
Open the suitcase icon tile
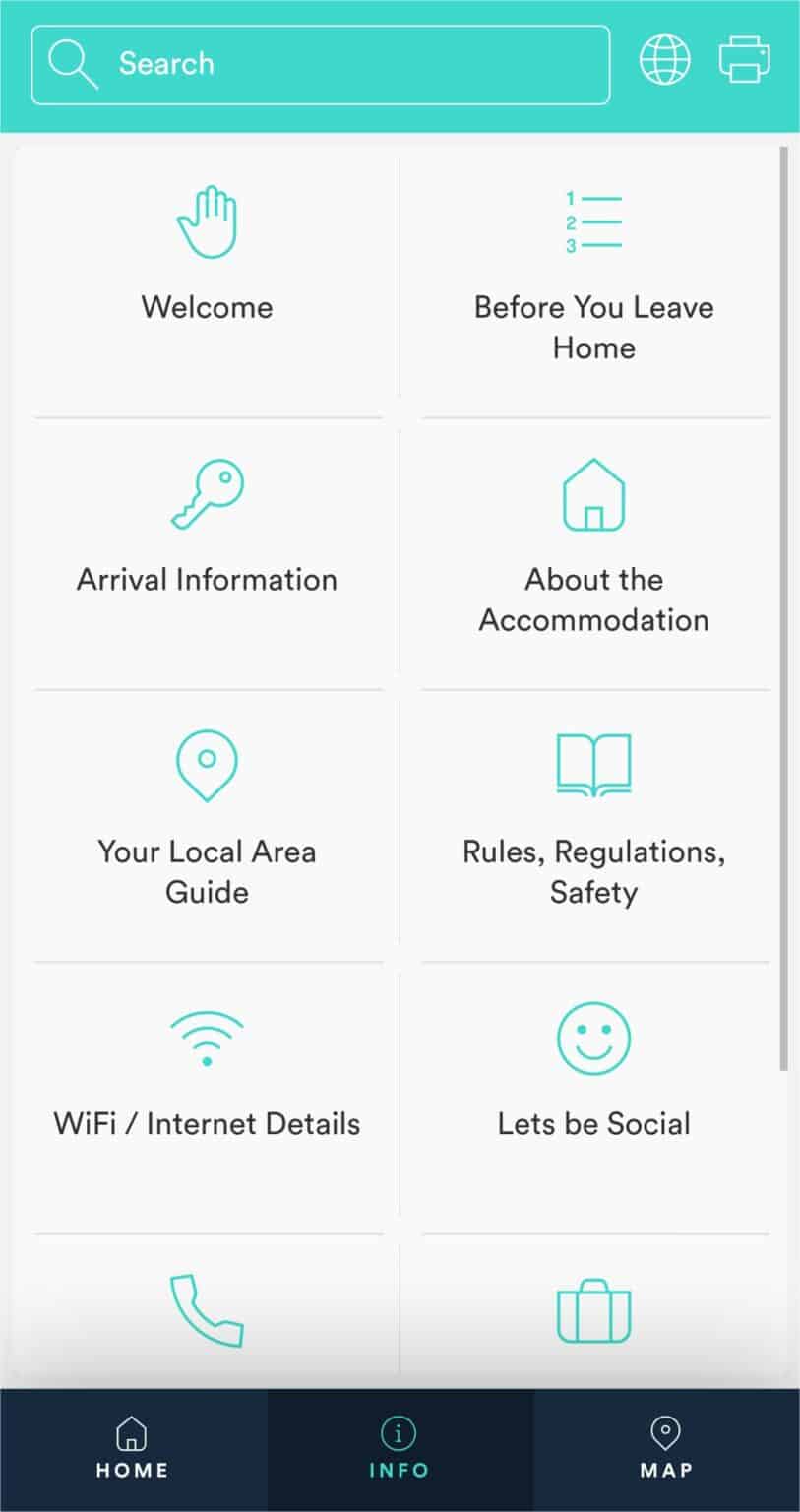coord(593,1311)
